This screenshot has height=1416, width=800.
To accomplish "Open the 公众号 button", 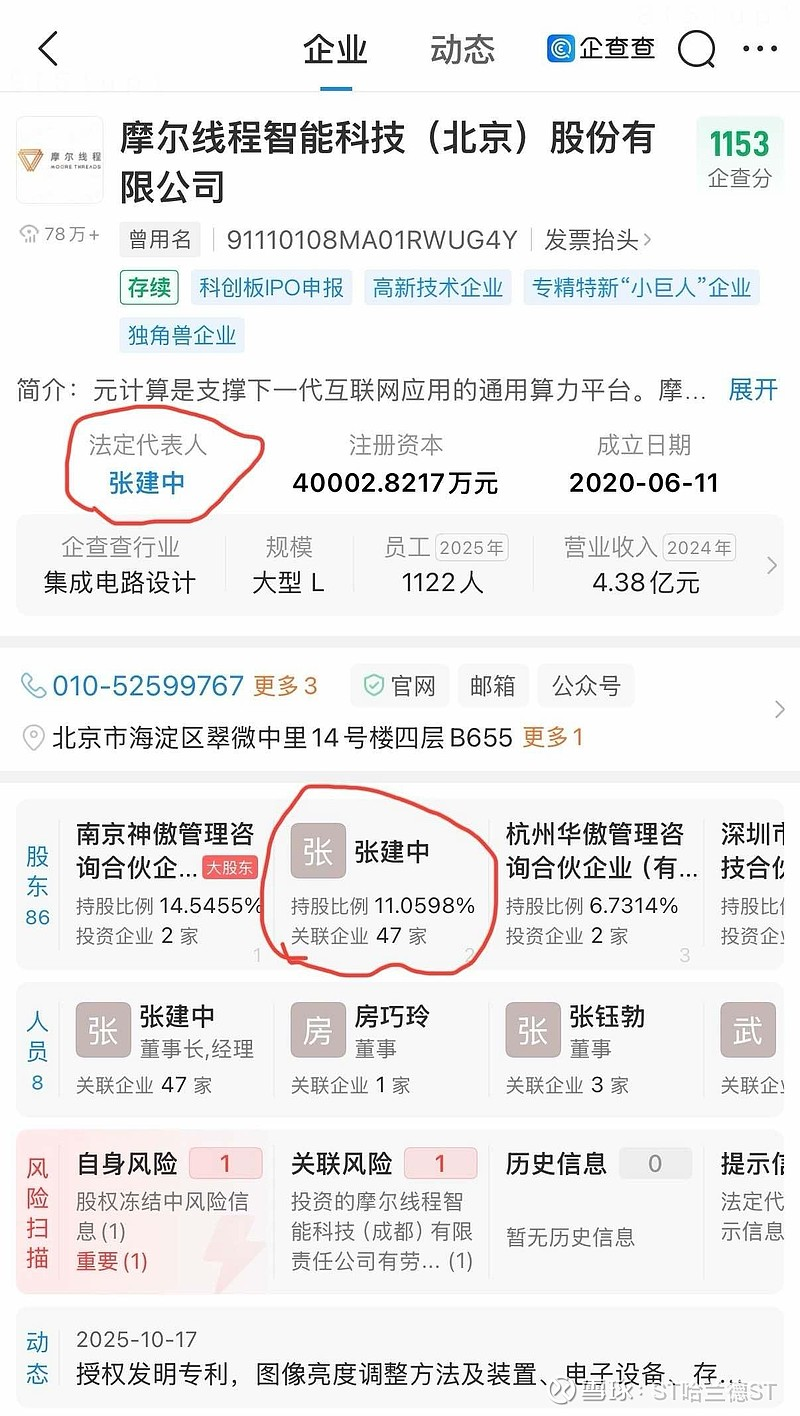I will (x=586, y=685).
